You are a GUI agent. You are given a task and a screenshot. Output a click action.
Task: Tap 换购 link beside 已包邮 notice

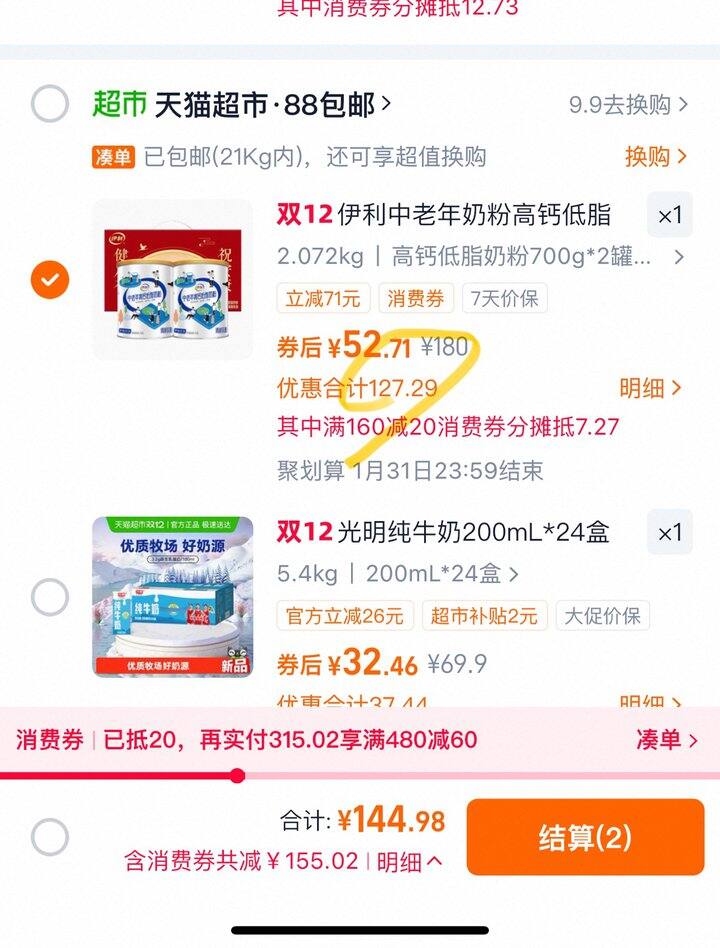(655, 156)
